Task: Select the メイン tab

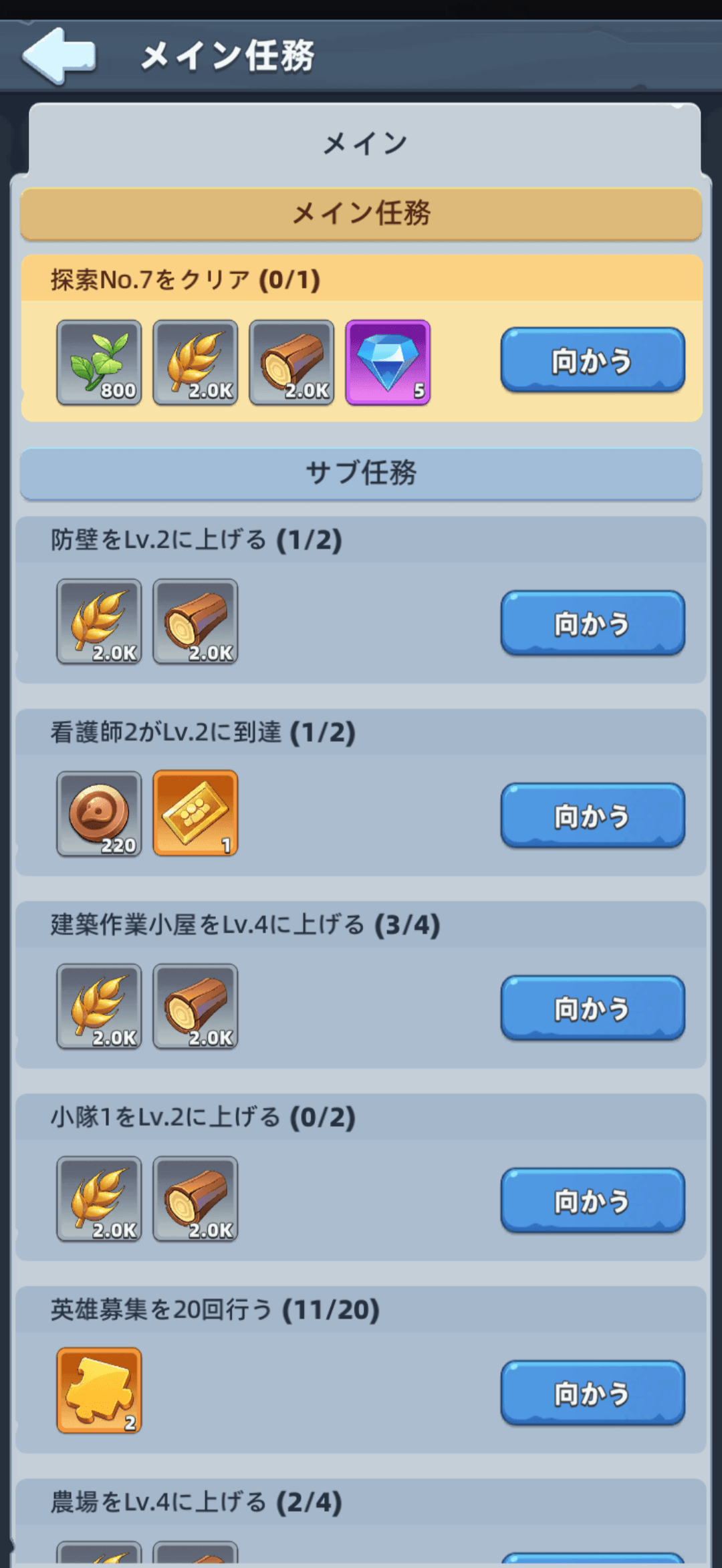Action: (x=364, y=143)
